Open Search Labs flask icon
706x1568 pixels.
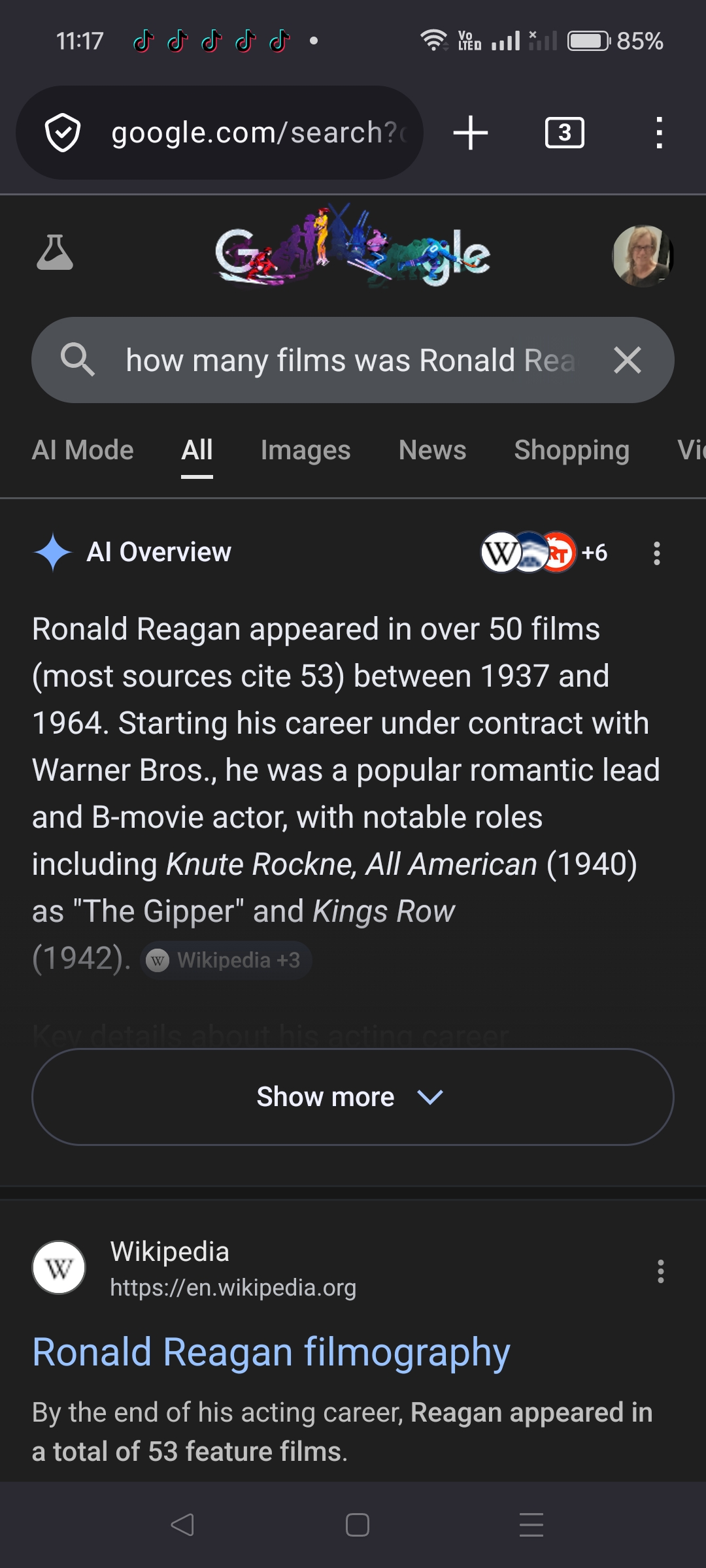click(x=55, y=253)
